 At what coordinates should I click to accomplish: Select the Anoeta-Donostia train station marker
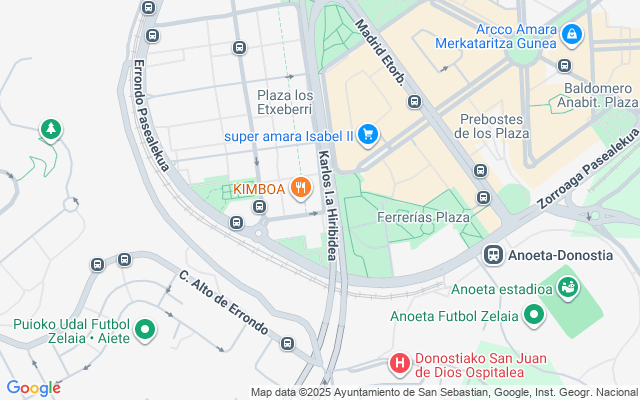click(493, 255)
